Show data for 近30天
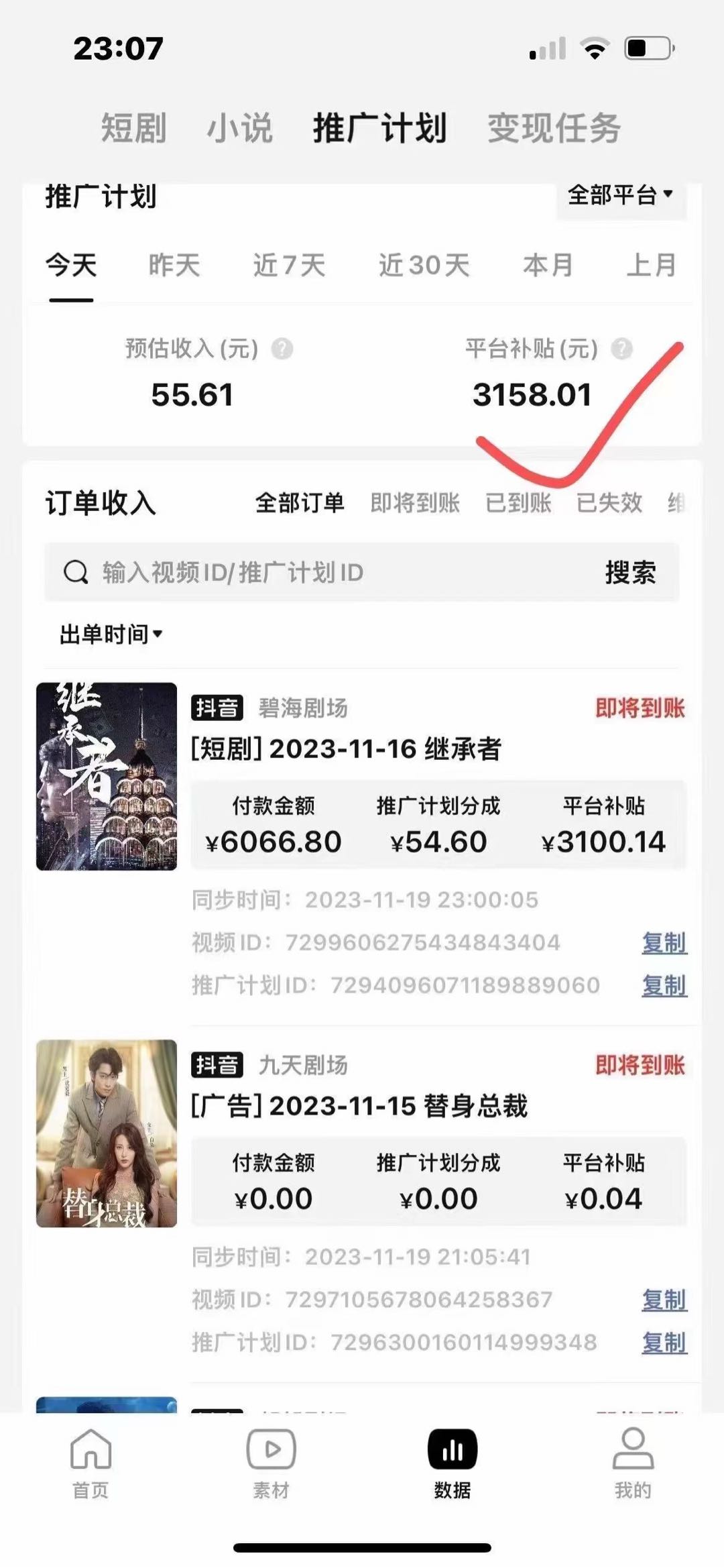The height and width of the screenshot is (1568, 724). [424, 266]
